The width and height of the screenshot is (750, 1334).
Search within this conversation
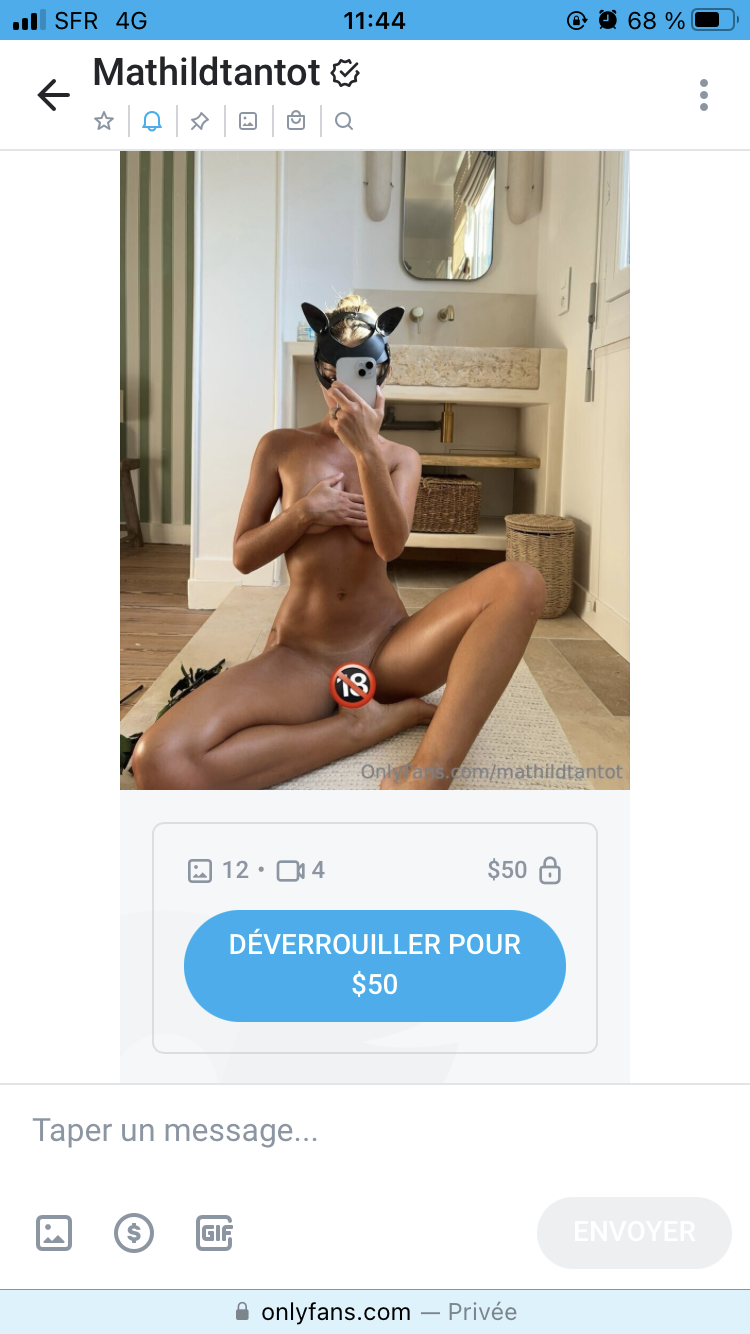(344, 122)
